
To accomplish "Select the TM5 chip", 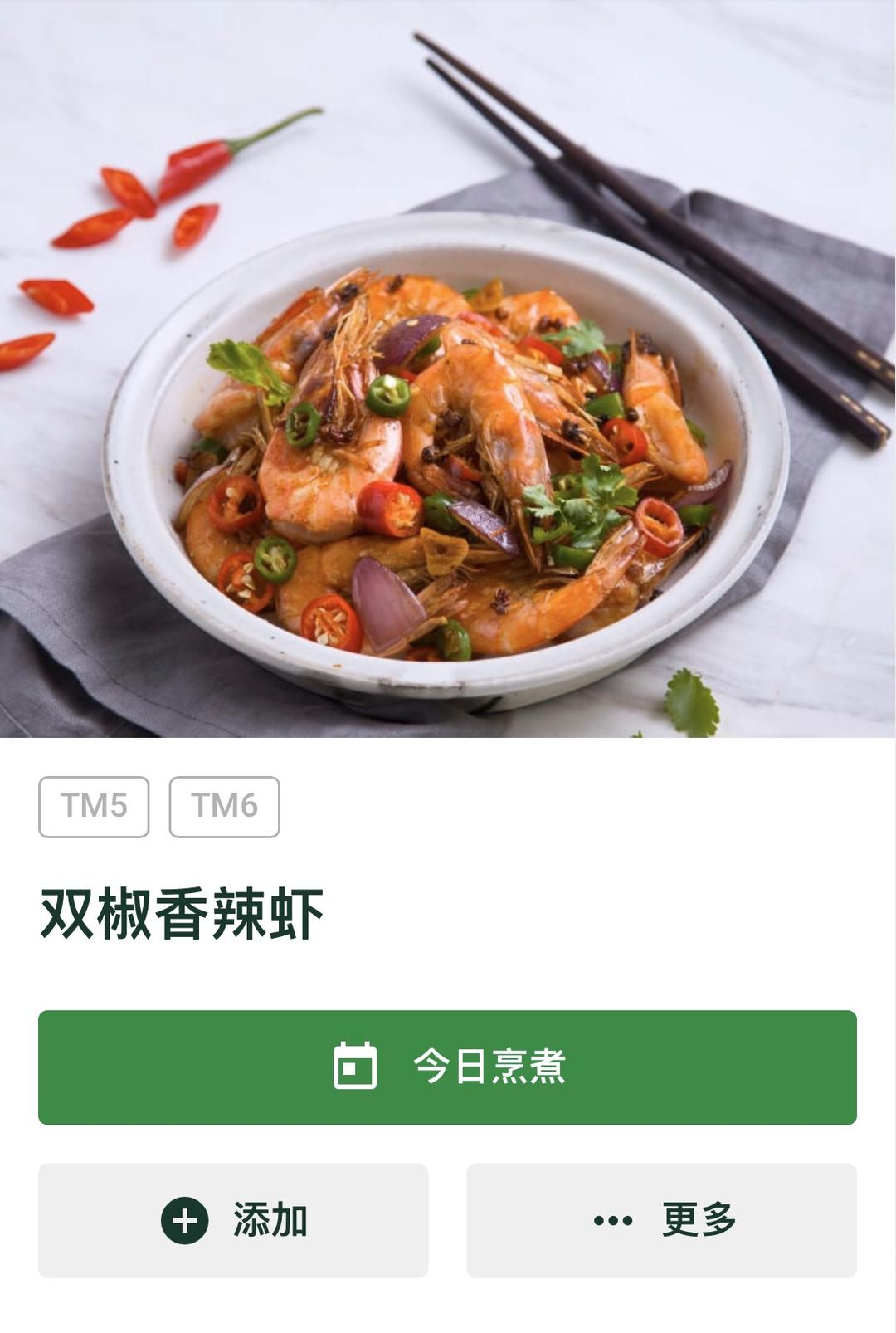I will (x=94, y=806).
